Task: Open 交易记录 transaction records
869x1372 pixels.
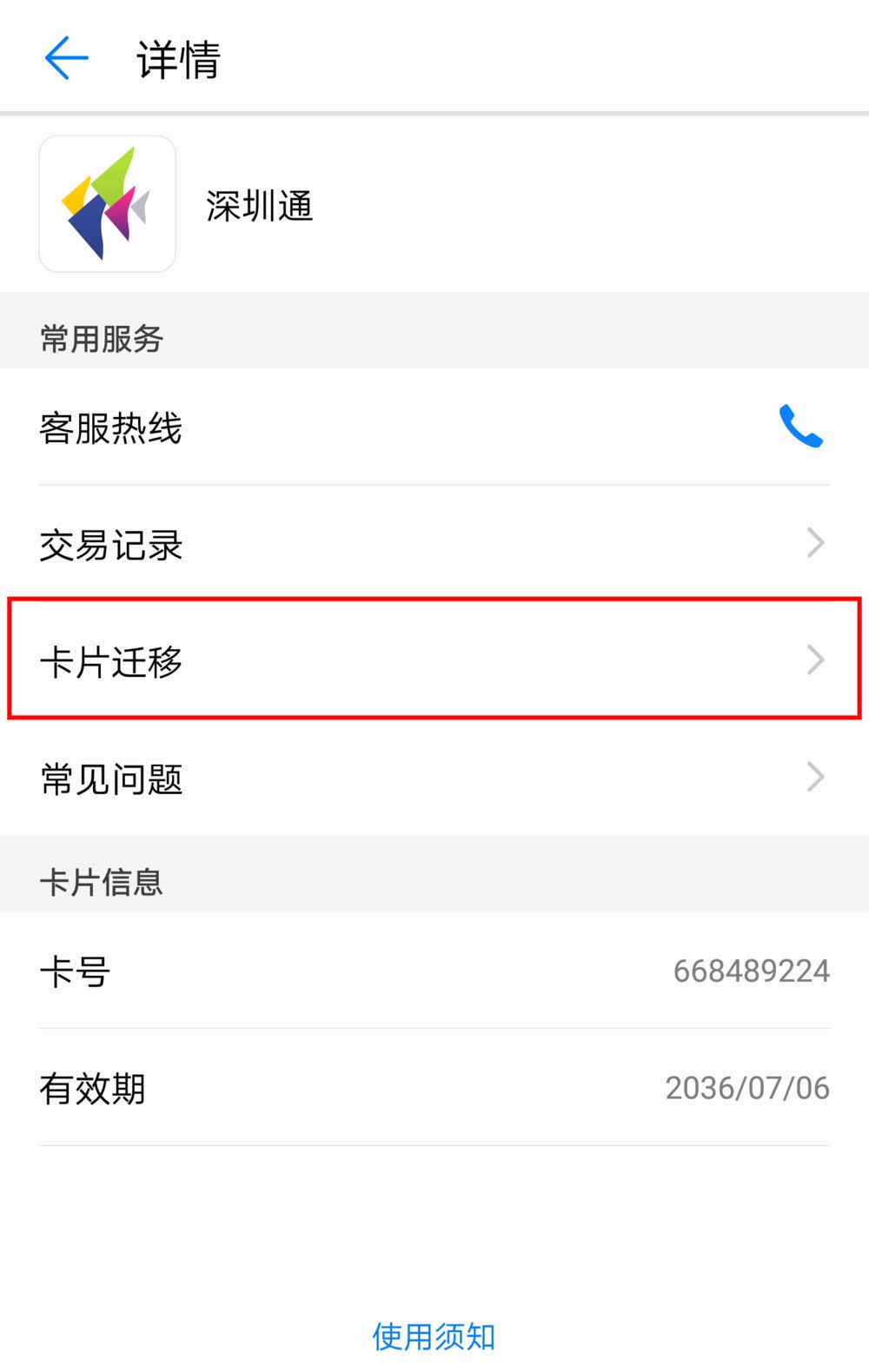Action: pos(434,544)
